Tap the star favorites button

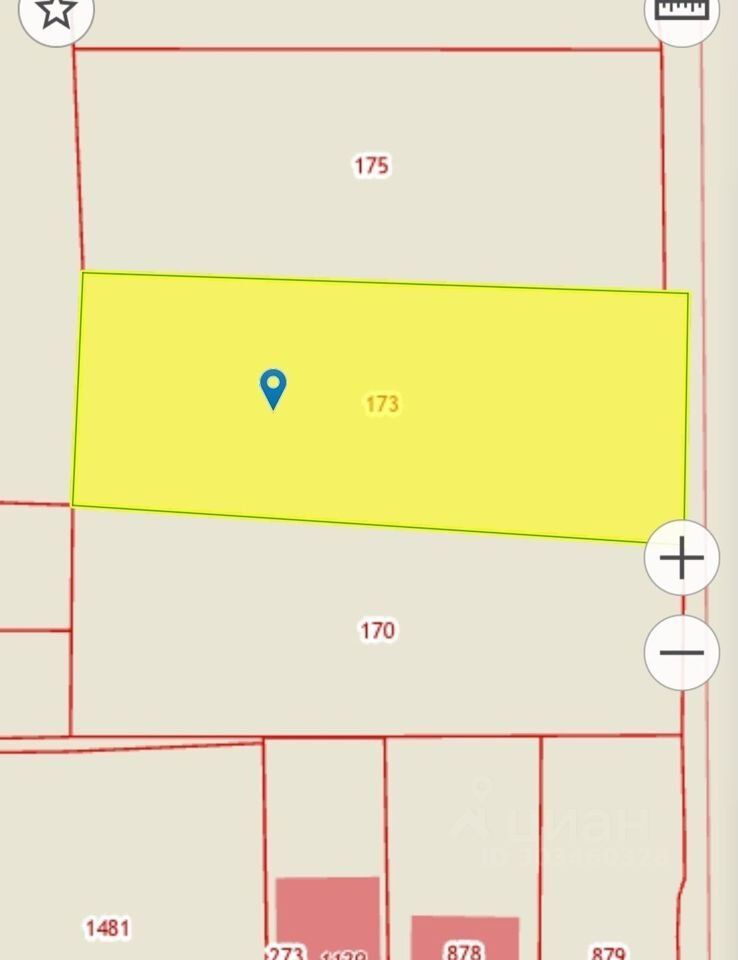pyautogui.click(x=56, y=12)
